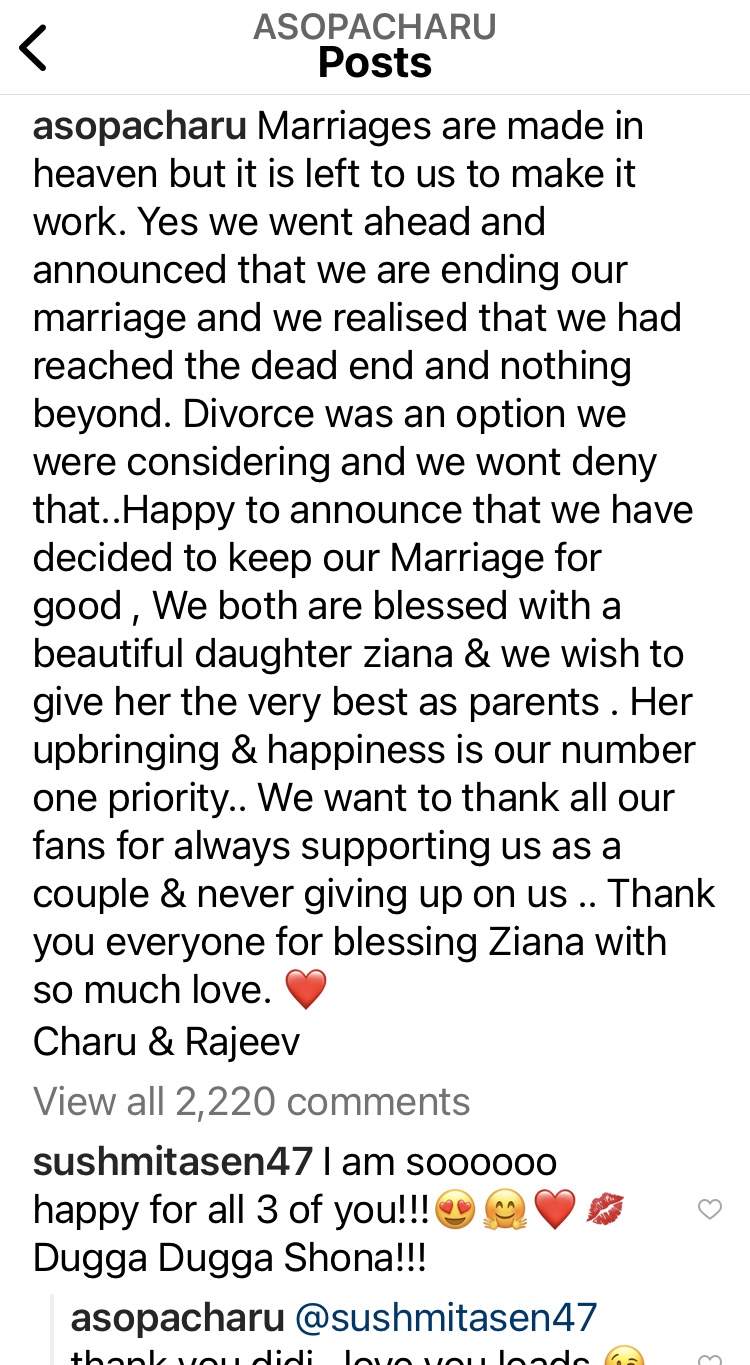This screenshot has height=1365, width=750.
Task: Go back from the Posts screen
Action: [x=34, y=47]
